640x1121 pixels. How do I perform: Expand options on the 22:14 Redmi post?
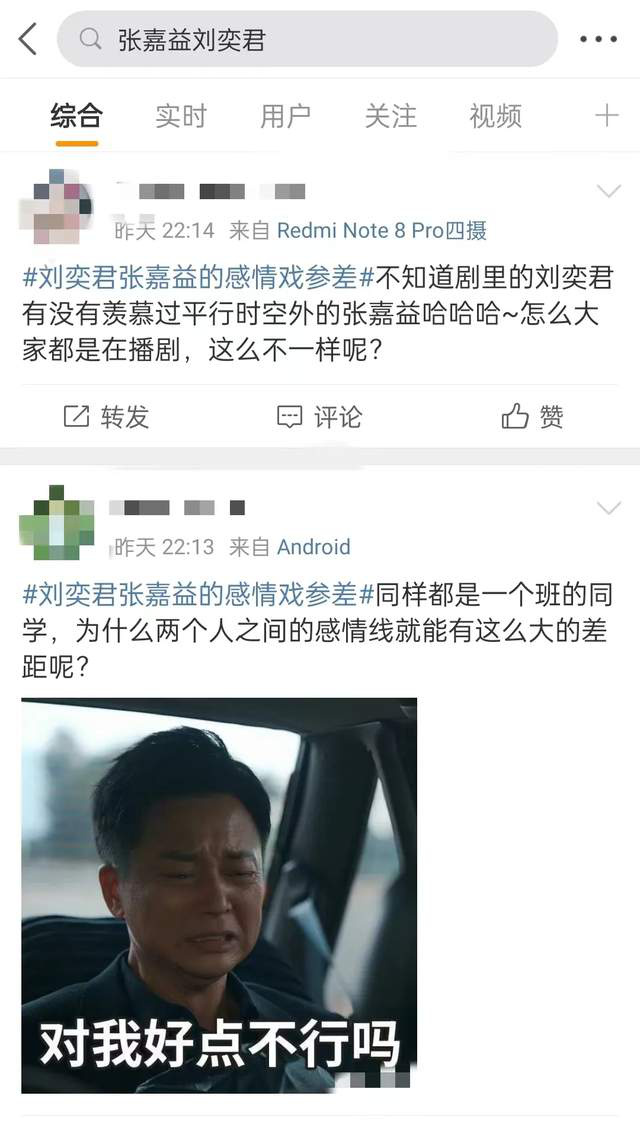tap(608, 191)
